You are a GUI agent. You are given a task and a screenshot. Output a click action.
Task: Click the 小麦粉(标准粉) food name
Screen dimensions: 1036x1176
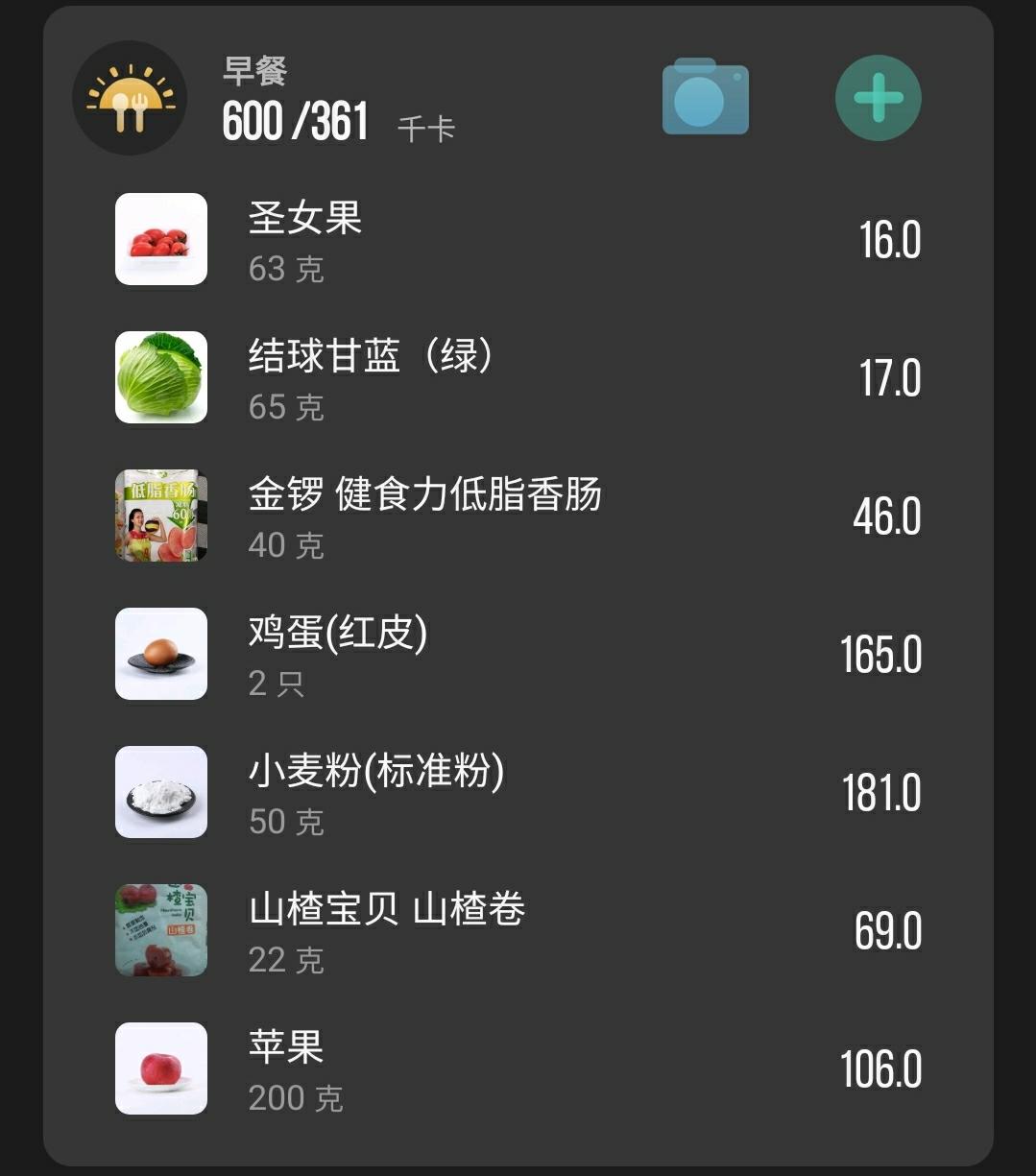pos(376,771)
